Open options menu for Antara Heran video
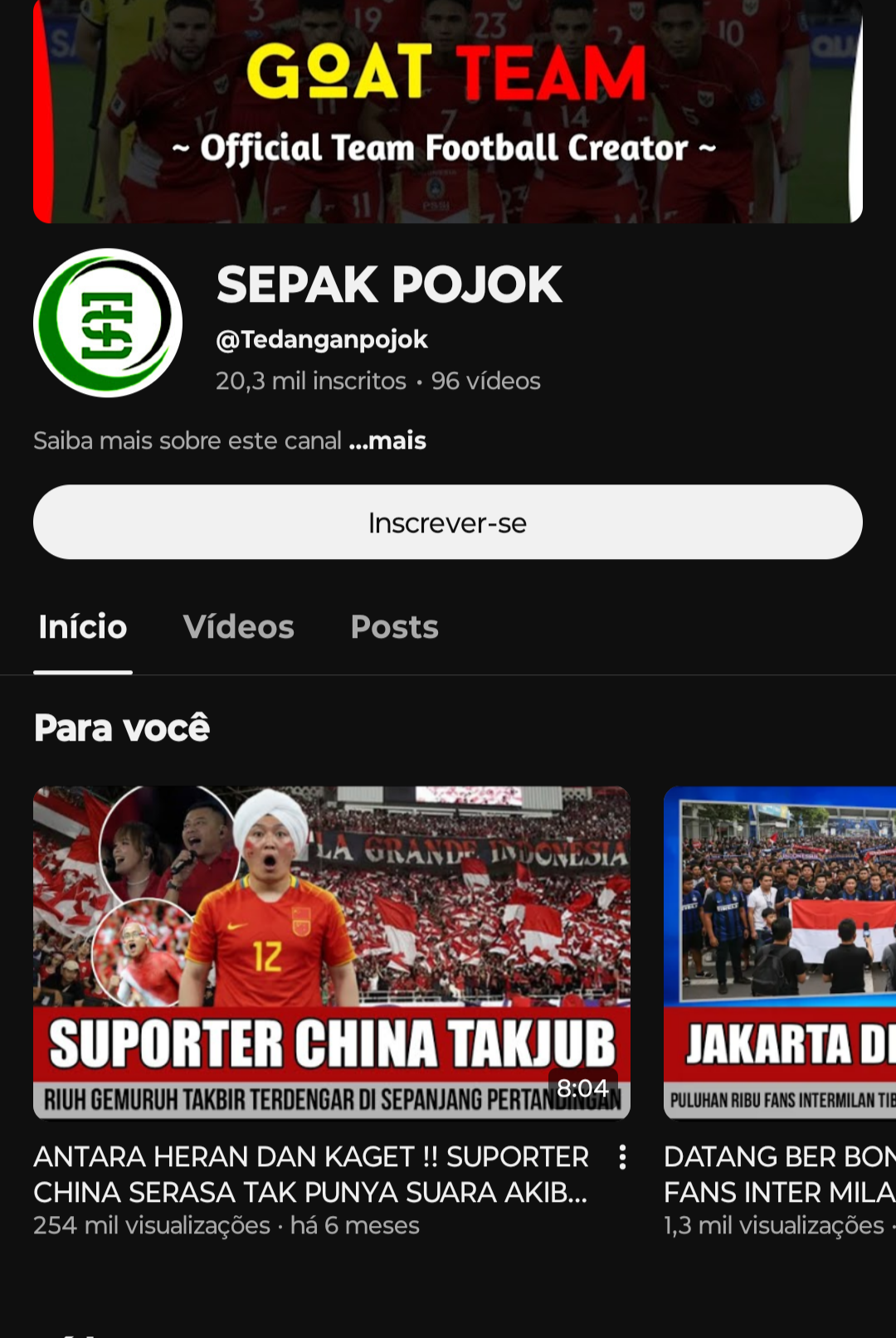The width and height of the screenshot is (896, 1338). (x=622, y=1157)
